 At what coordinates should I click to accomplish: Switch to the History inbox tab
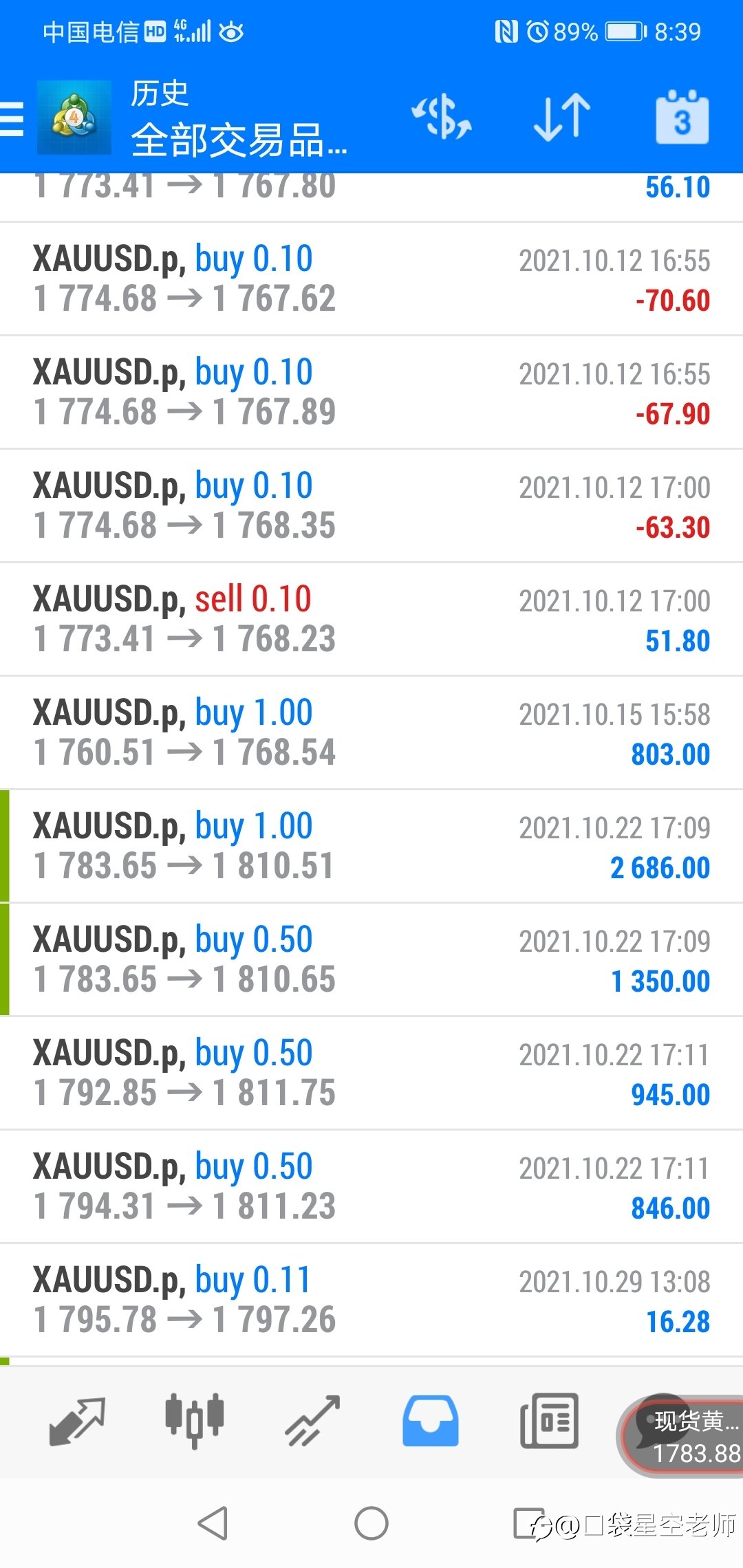click(x=431, y=1421)
